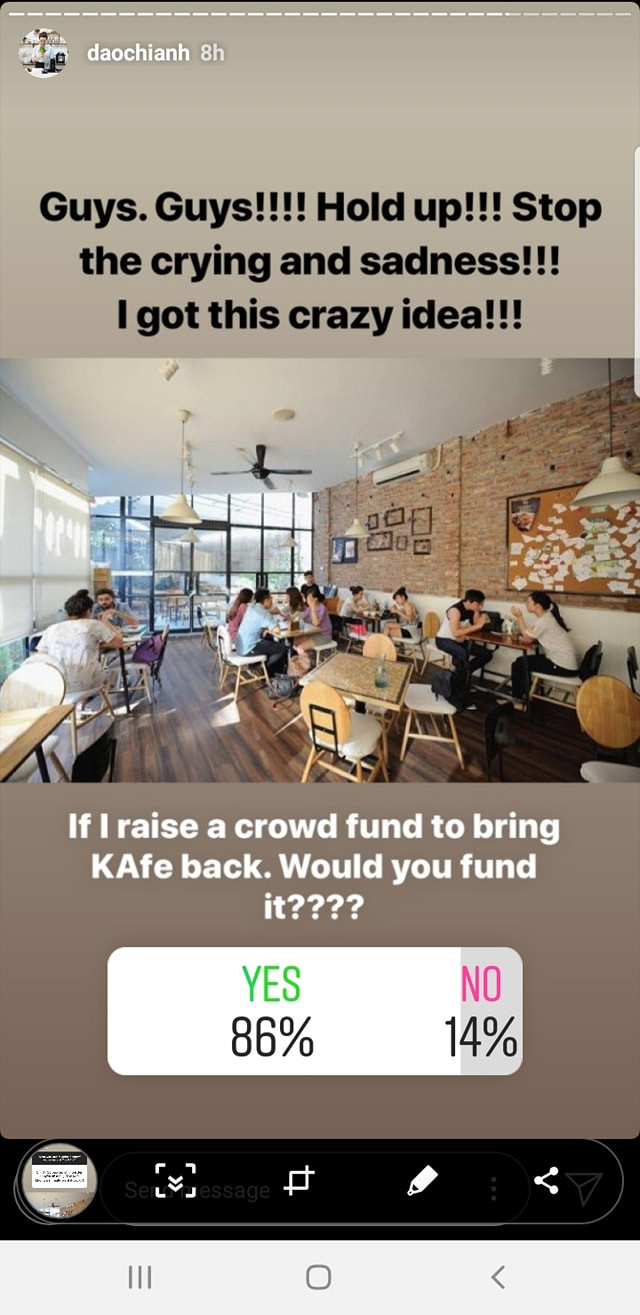Vote YES on the crowd fund poll
The width and height of the screenshot is (640, 1315).
272,1011
